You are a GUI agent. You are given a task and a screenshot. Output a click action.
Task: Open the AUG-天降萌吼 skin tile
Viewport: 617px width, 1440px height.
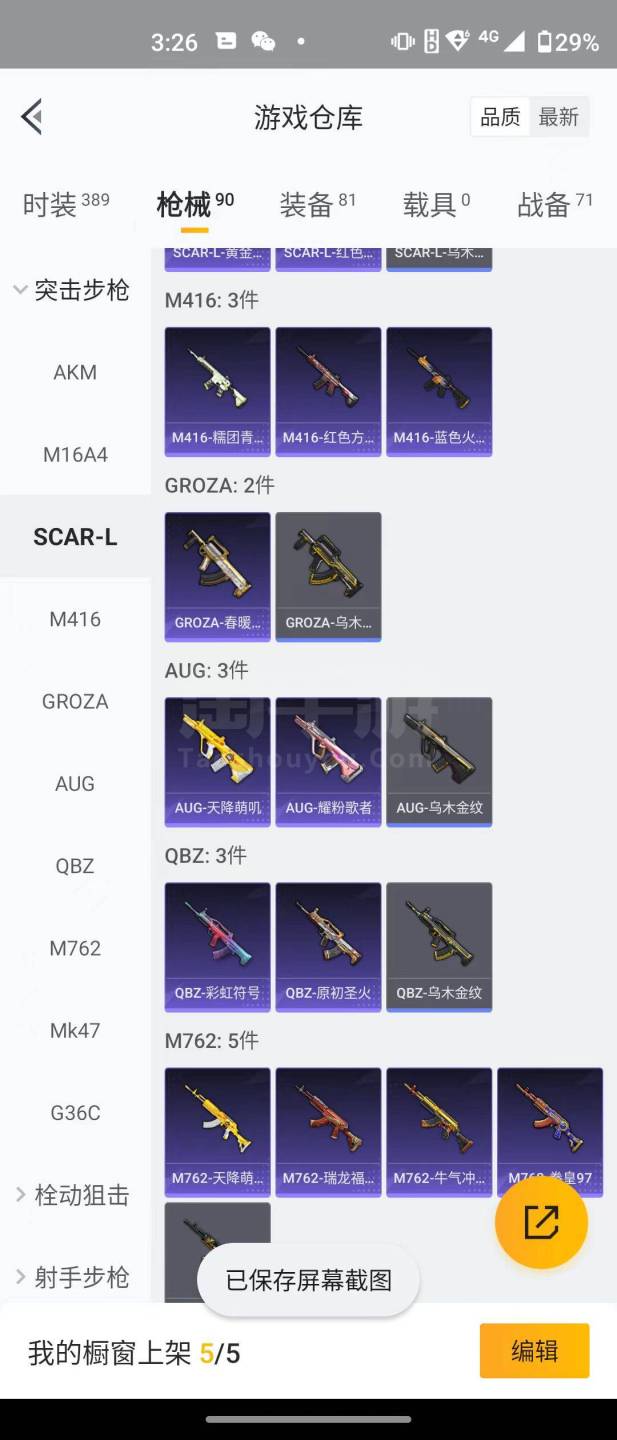[217, 761]
